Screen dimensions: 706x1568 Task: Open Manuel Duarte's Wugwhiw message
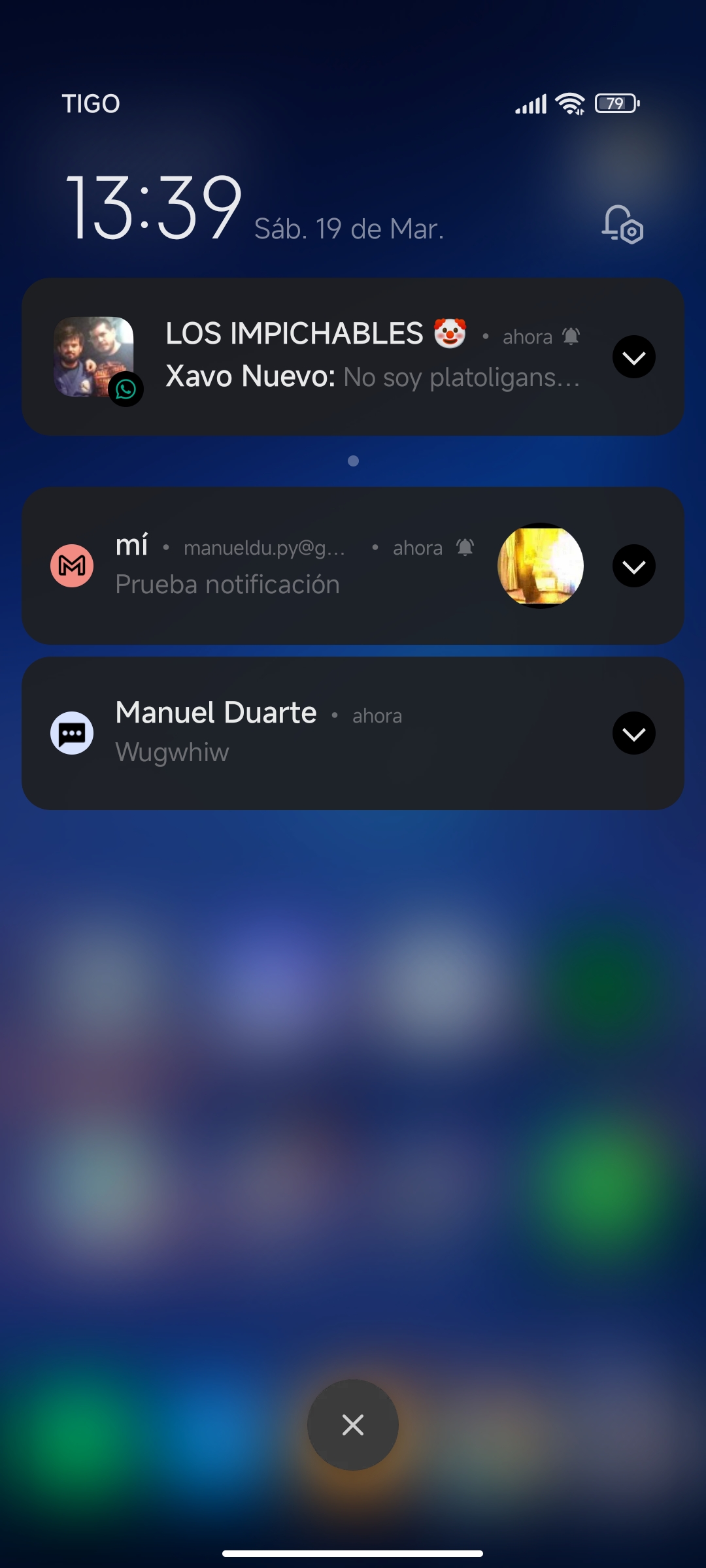click(x=353, y=733)
